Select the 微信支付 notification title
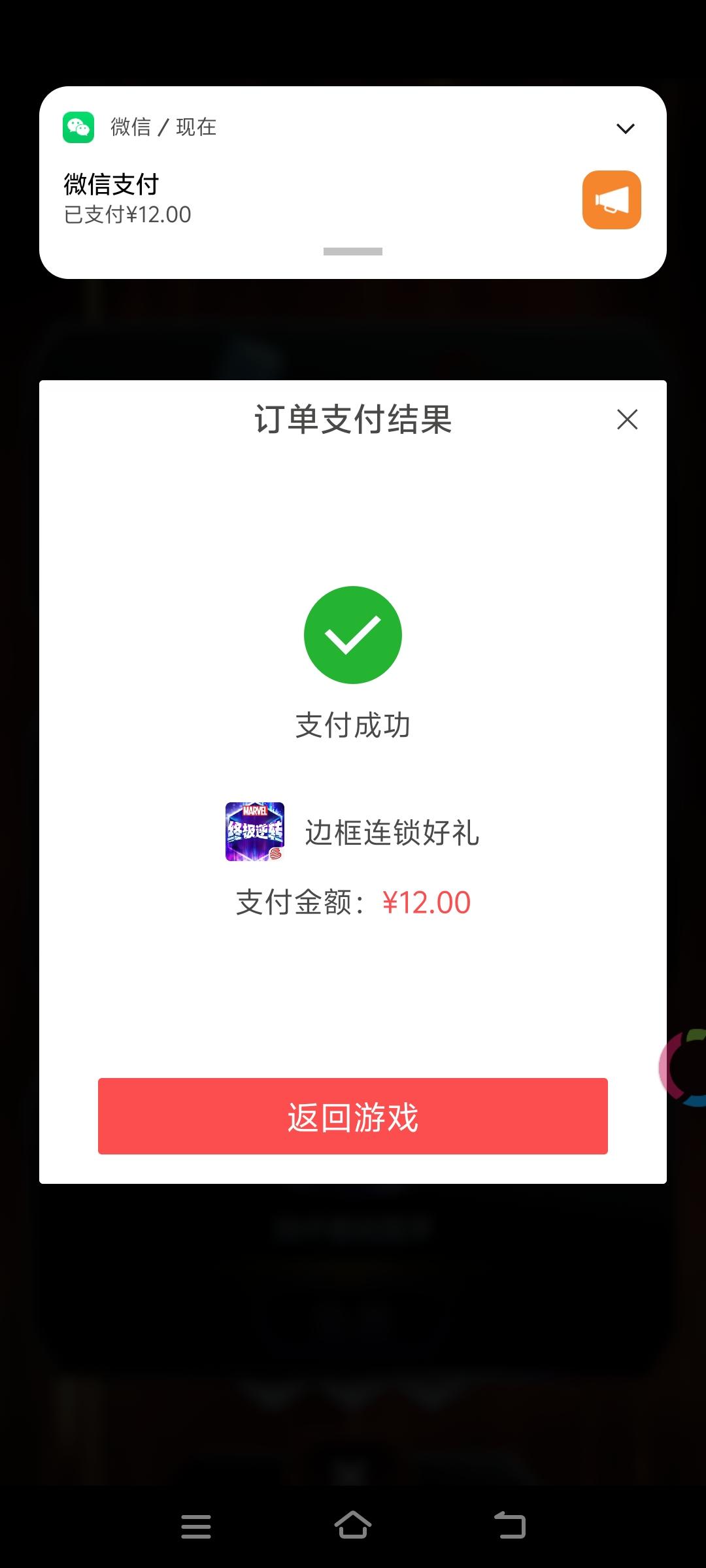 [111, 184]
